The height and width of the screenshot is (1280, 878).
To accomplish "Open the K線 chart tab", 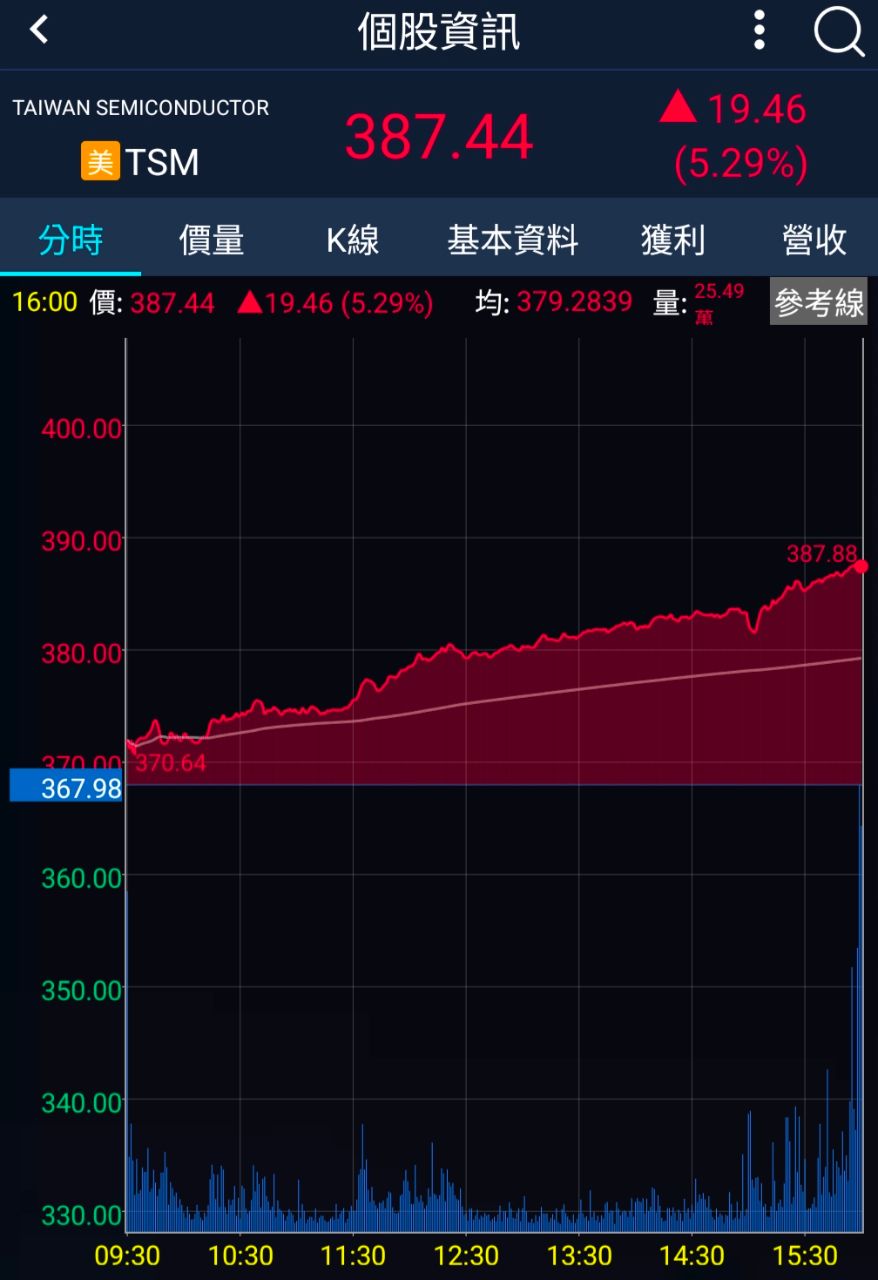I will tap(352, 240).
